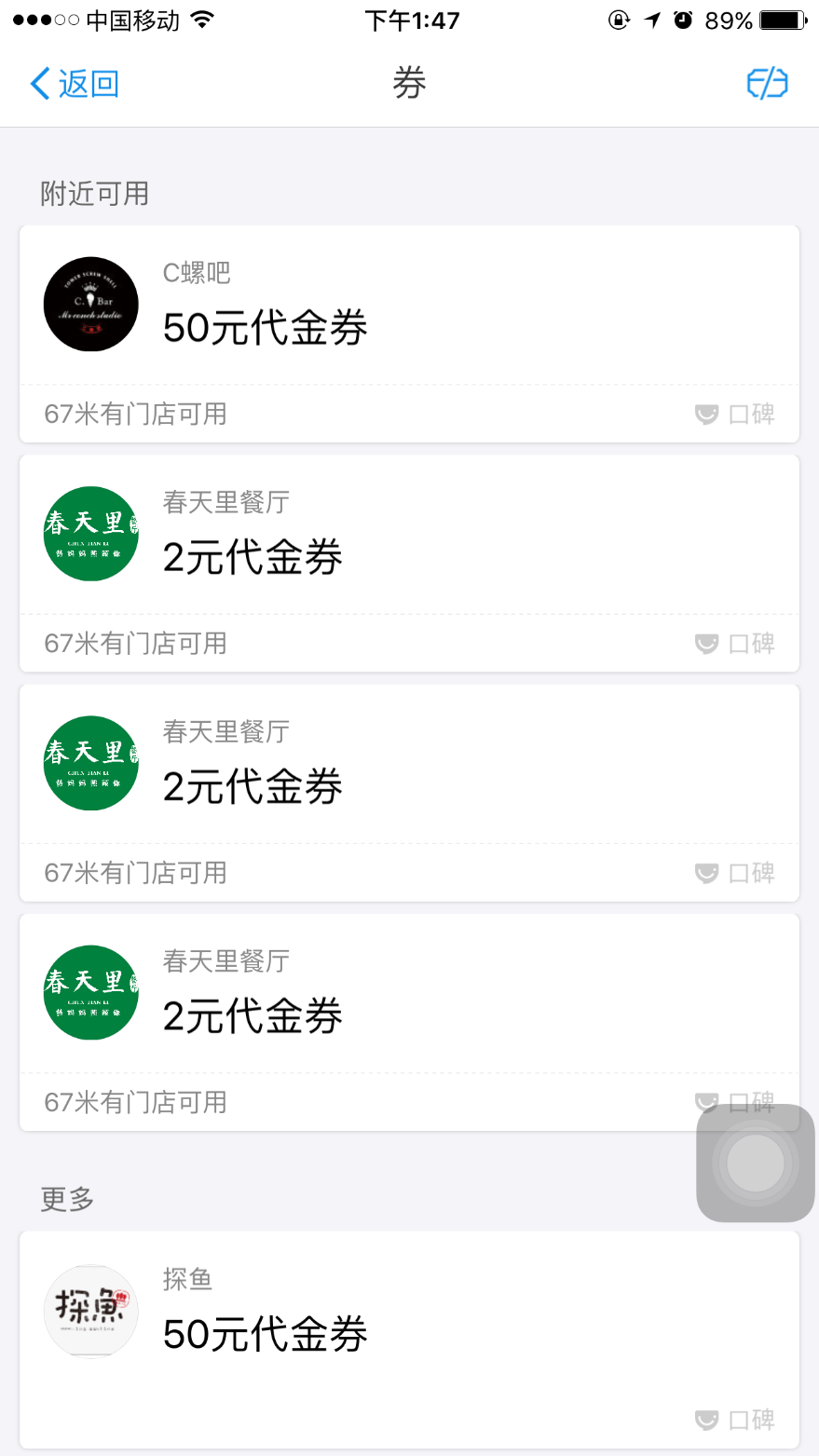Tap the floating AssistiveTouch button
819x1456 pixels.
tap(756, 1163)
